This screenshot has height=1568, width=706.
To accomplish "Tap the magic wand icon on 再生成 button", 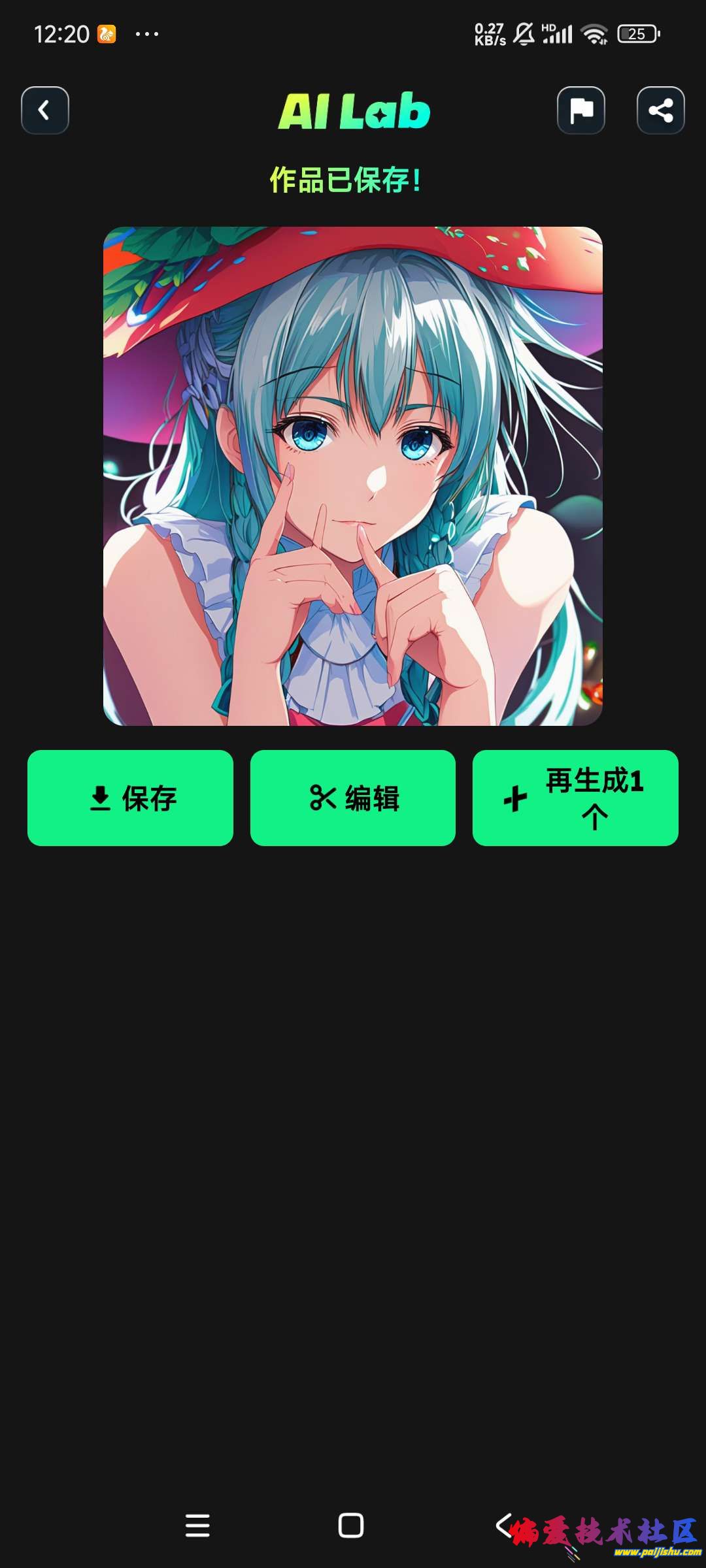I will point(516,798).
